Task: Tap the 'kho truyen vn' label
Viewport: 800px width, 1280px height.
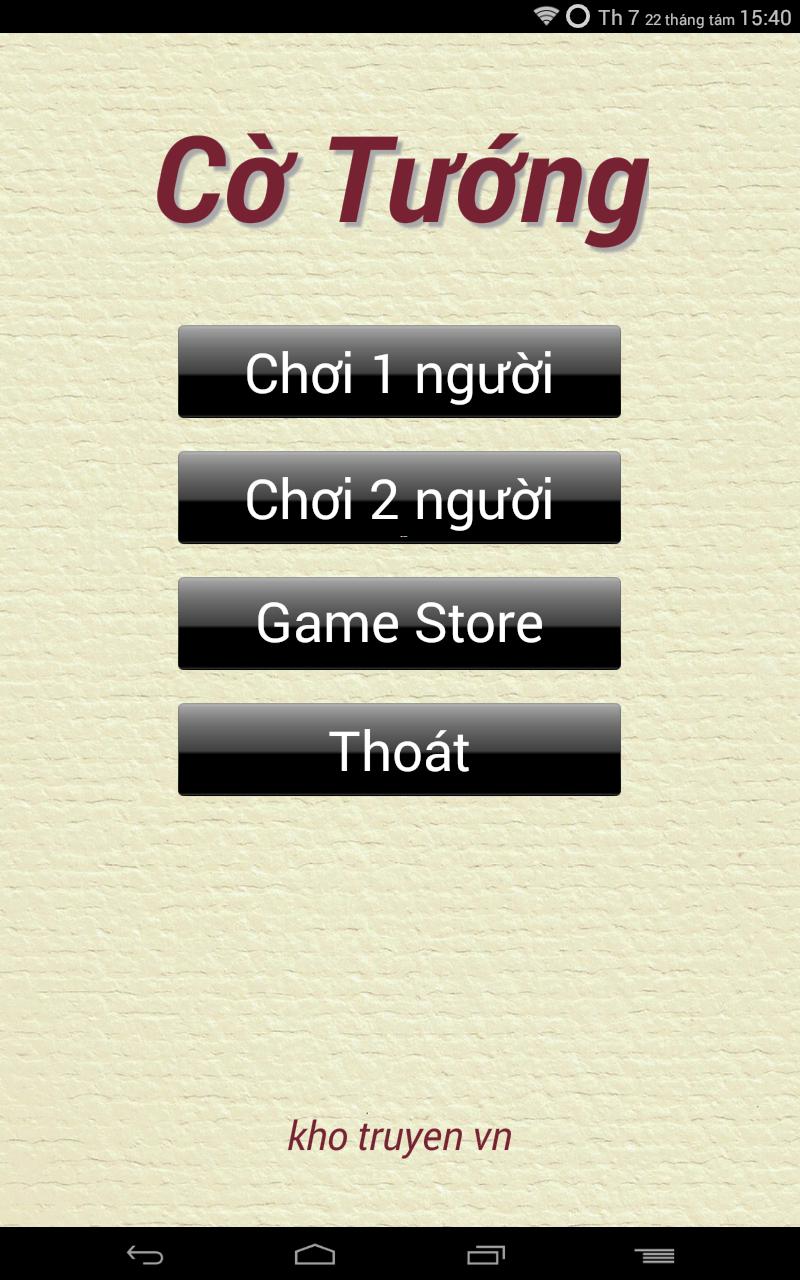Action: pos(400,1136)
